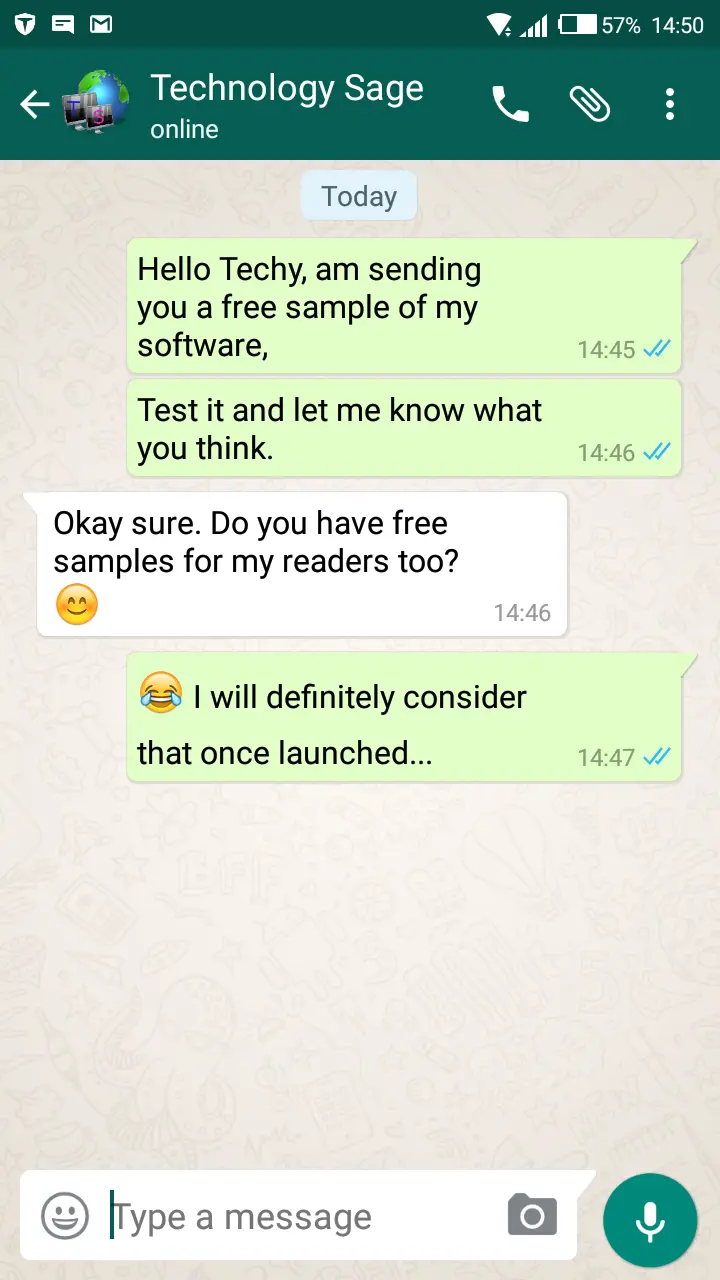Open Technology Sage contact info
Viewport: 720px width, 1280px height.
point(288,104)
